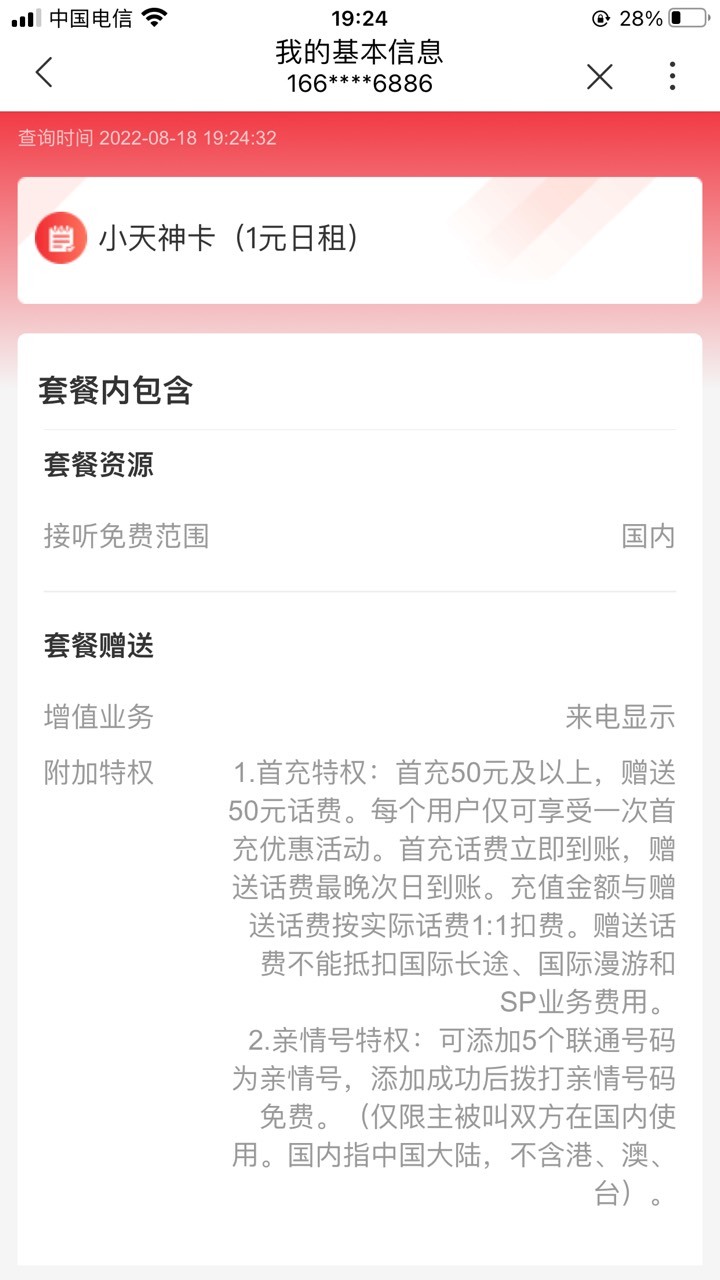This screenshot has width=720, height=1280.
Task: Open the 小天神卡（1元日租）plan card
Action: pyautogui.click(x=360, y=240)
